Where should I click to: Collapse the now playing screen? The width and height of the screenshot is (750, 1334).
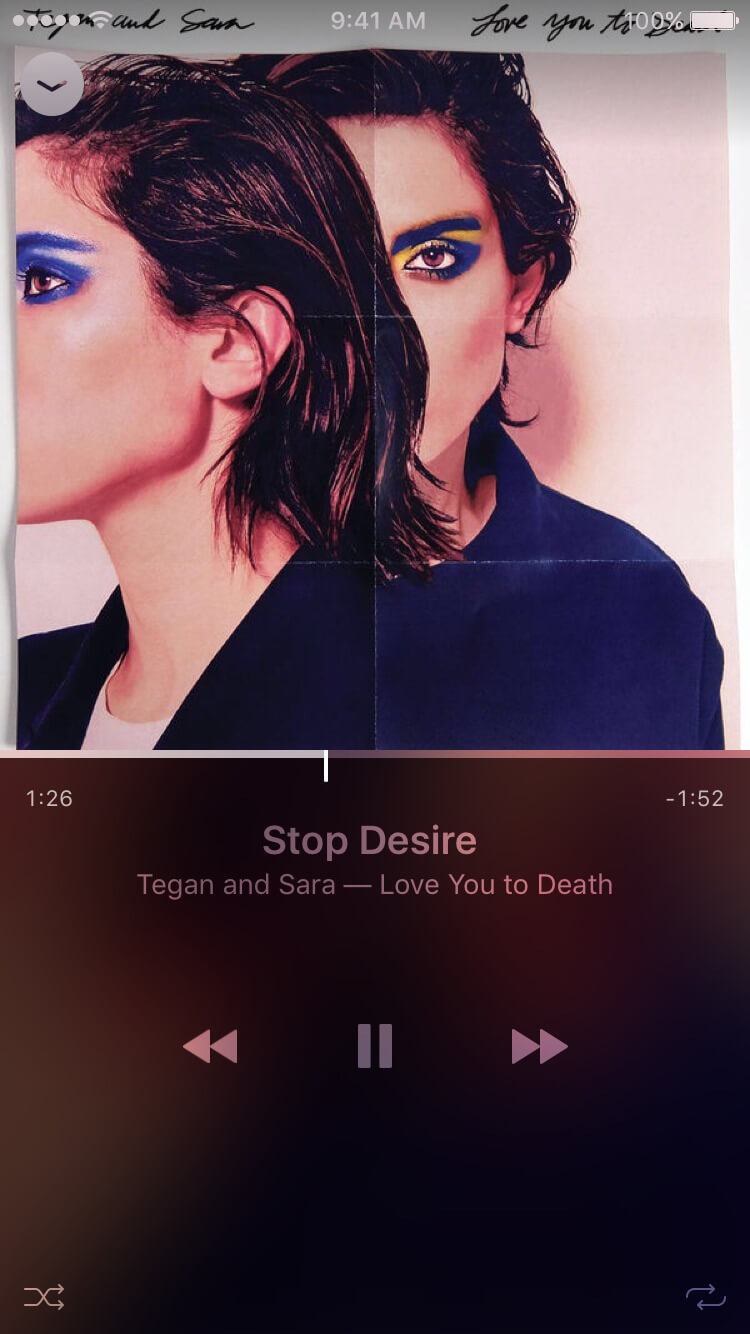(51, 85)
